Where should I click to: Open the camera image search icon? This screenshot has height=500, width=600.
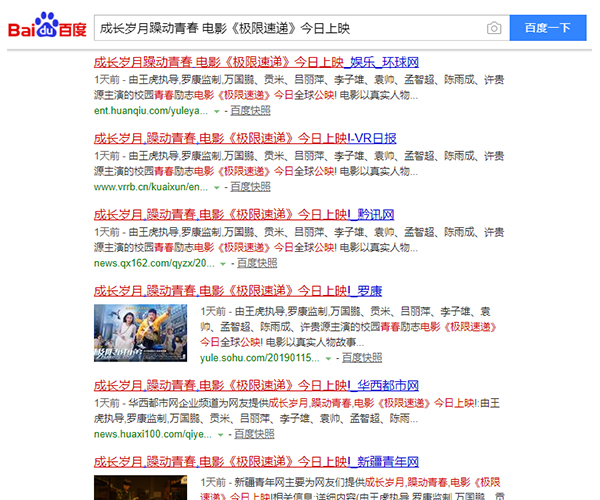[493, 28]
